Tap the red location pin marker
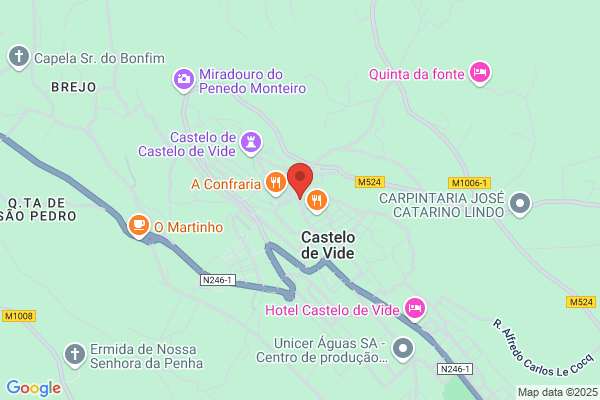600x400 pixels. click(300, 180)
